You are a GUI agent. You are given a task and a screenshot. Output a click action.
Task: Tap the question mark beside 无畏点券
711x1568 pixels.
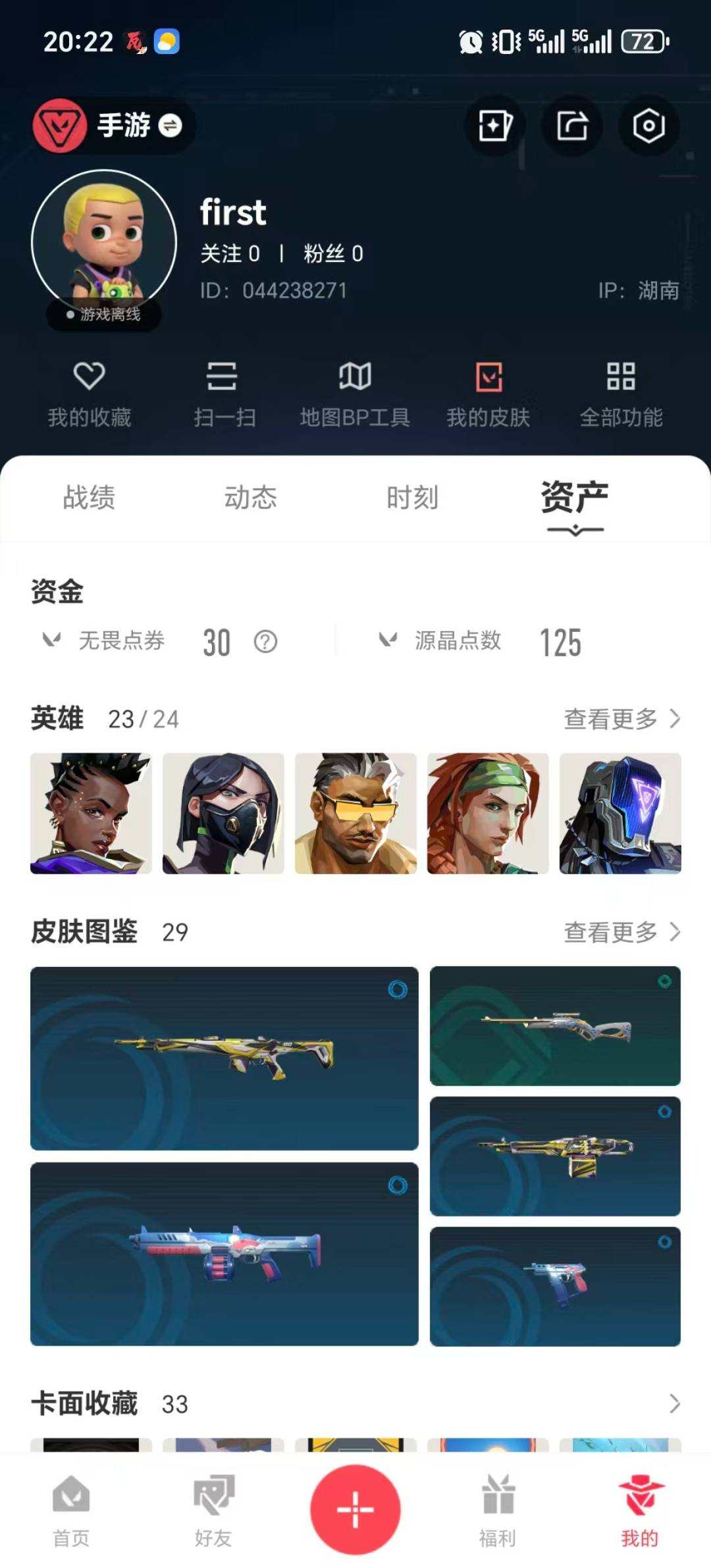coord(263,642)
